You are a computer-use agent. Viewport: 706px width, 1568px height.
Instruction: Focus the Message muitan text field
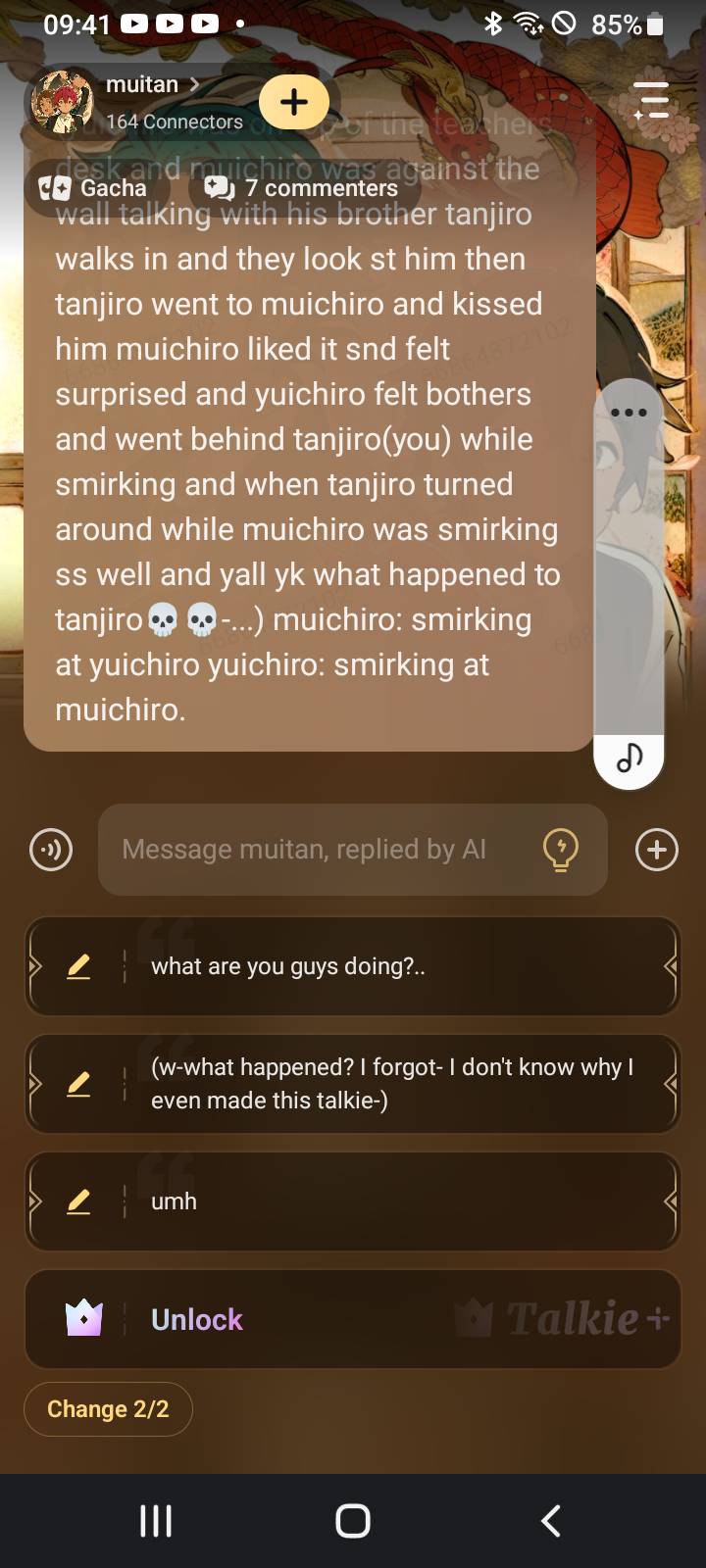324,850
